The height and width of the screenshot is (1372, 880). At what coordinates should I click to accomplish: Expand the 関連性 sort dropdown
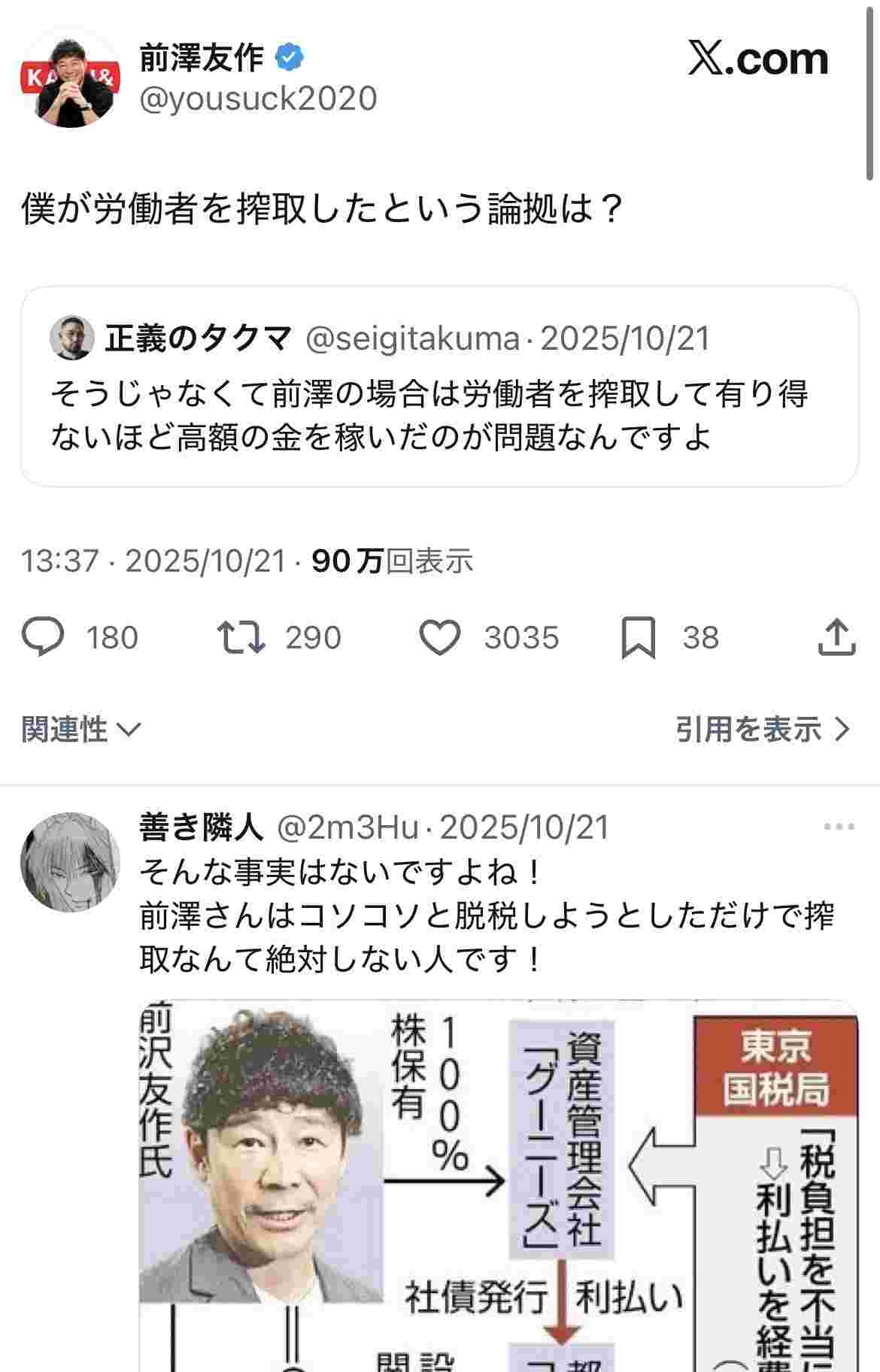tap(81, 729)
